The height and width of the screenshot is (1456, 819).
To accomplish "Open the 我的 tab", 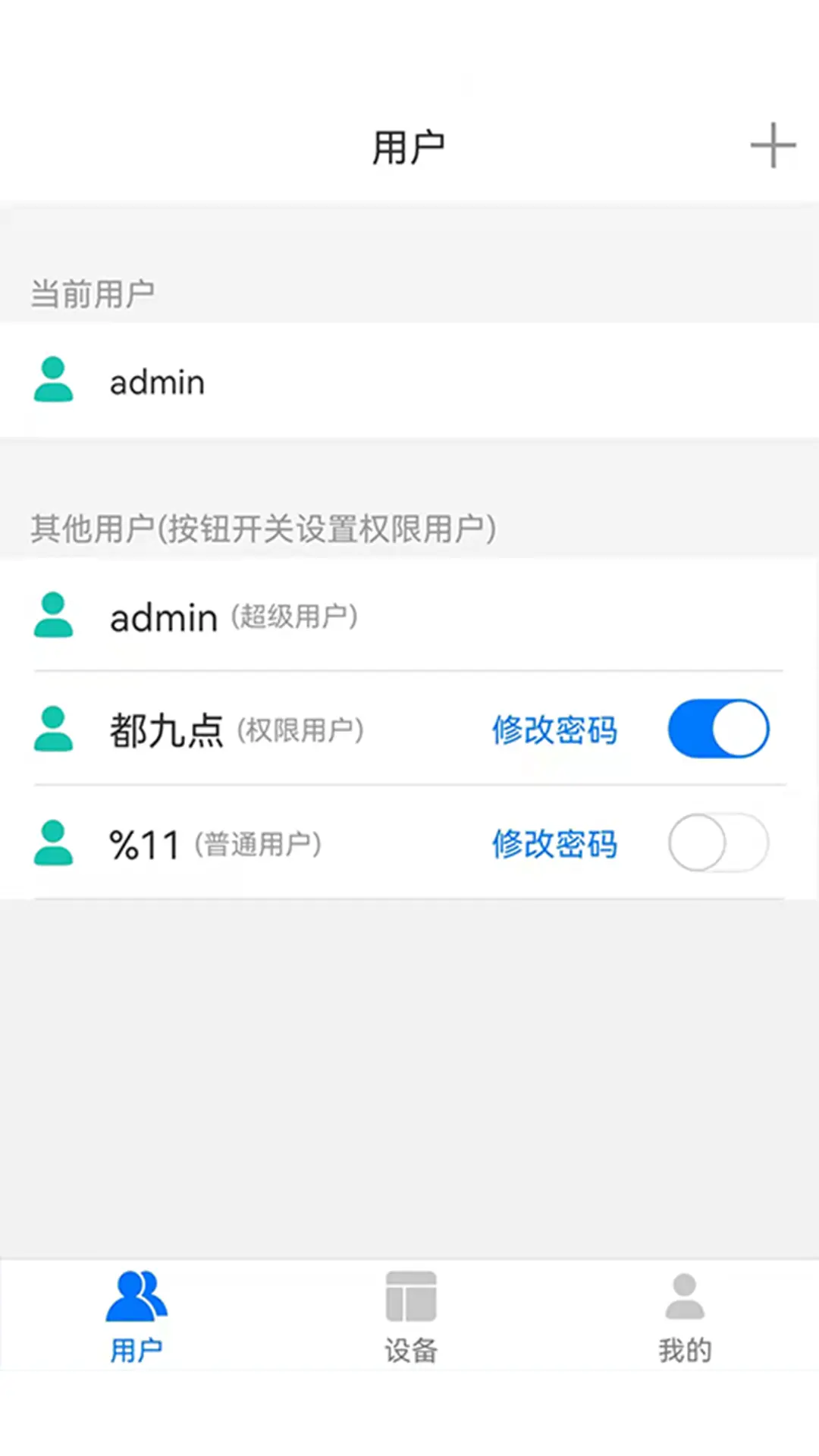I will point(684,1317).
